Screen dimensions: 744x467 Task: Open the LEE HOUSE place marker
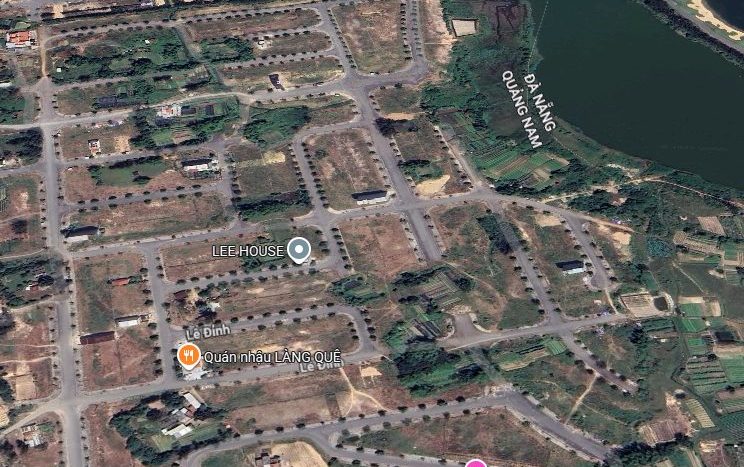click(x=298, y=250)
